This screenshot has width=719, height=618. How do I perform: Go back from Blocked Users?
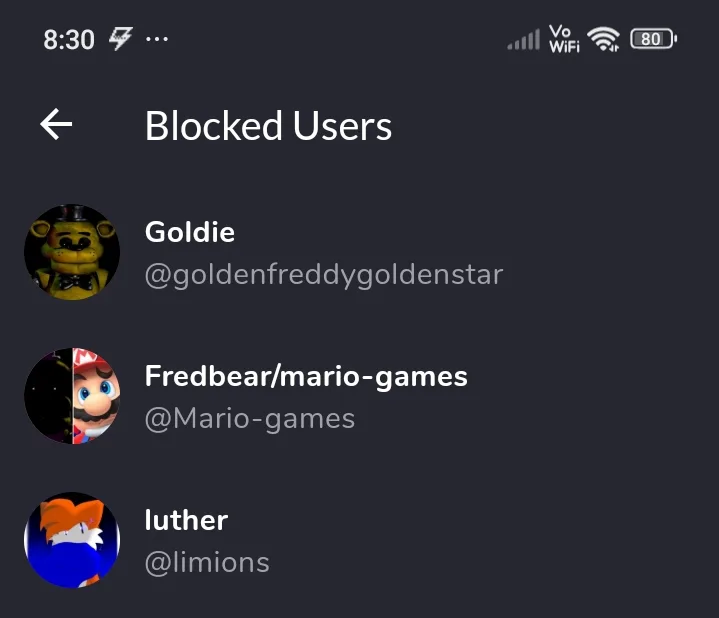57,125
